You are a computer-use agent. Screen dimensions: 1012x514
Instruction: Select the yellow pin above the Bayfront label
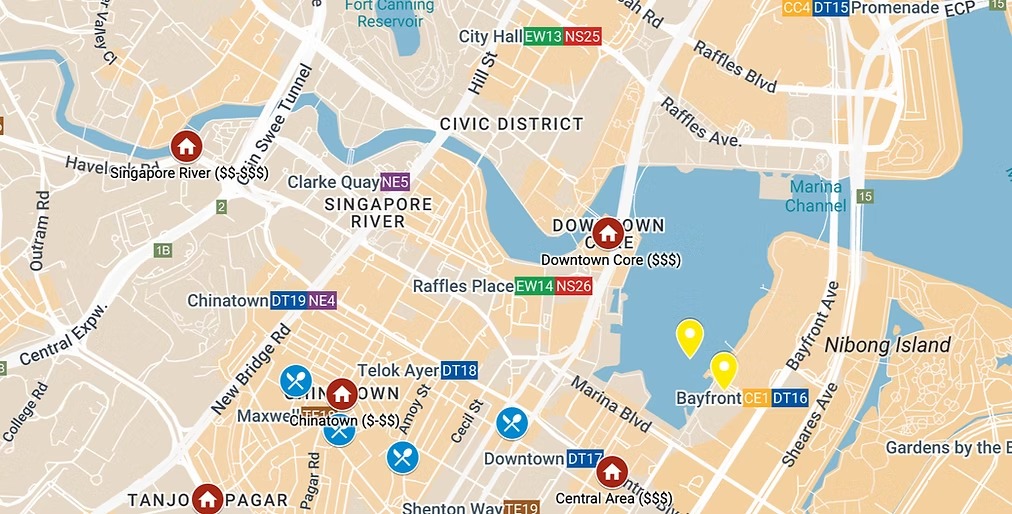tap(723, 369)
